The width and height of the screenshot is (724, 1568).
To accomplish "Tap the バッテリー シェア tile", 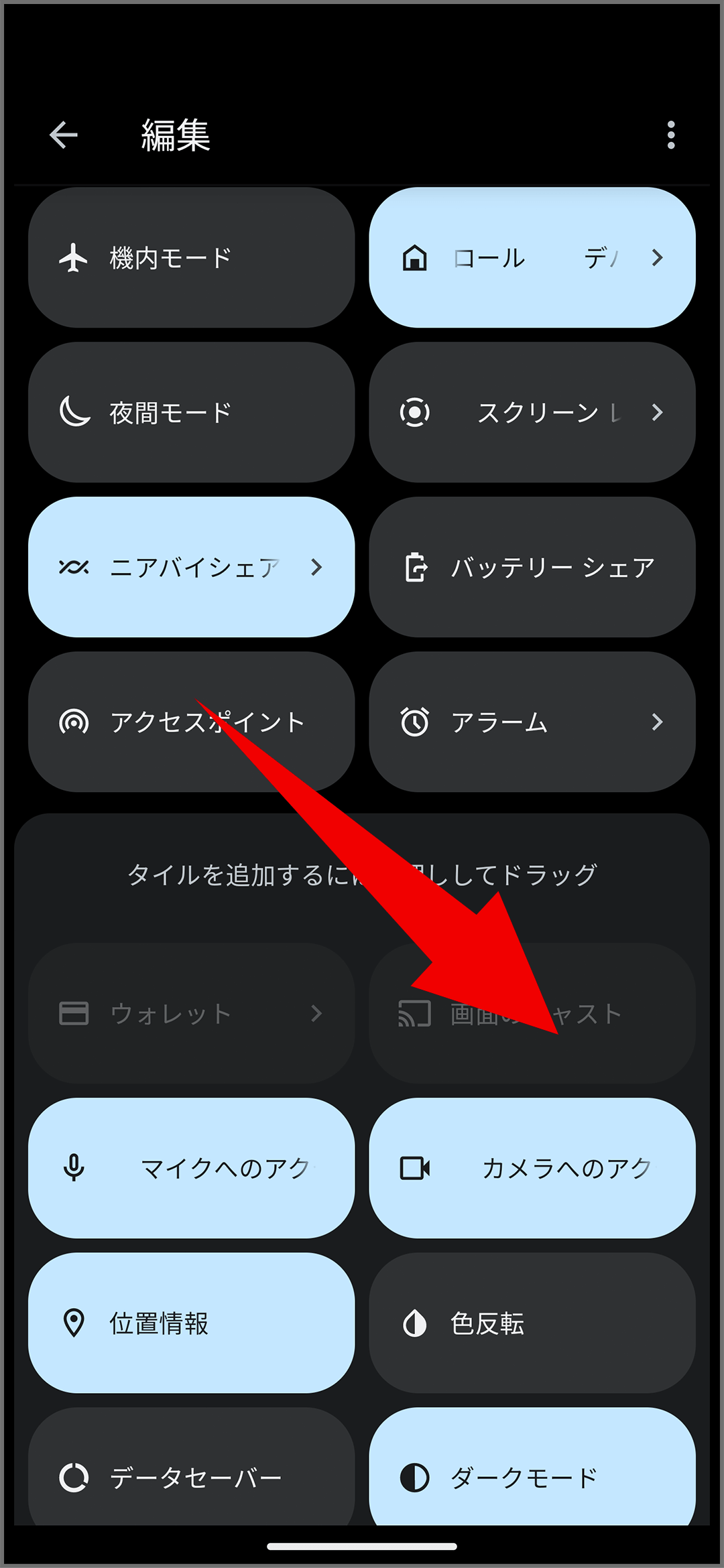I will tap(532, 567).
